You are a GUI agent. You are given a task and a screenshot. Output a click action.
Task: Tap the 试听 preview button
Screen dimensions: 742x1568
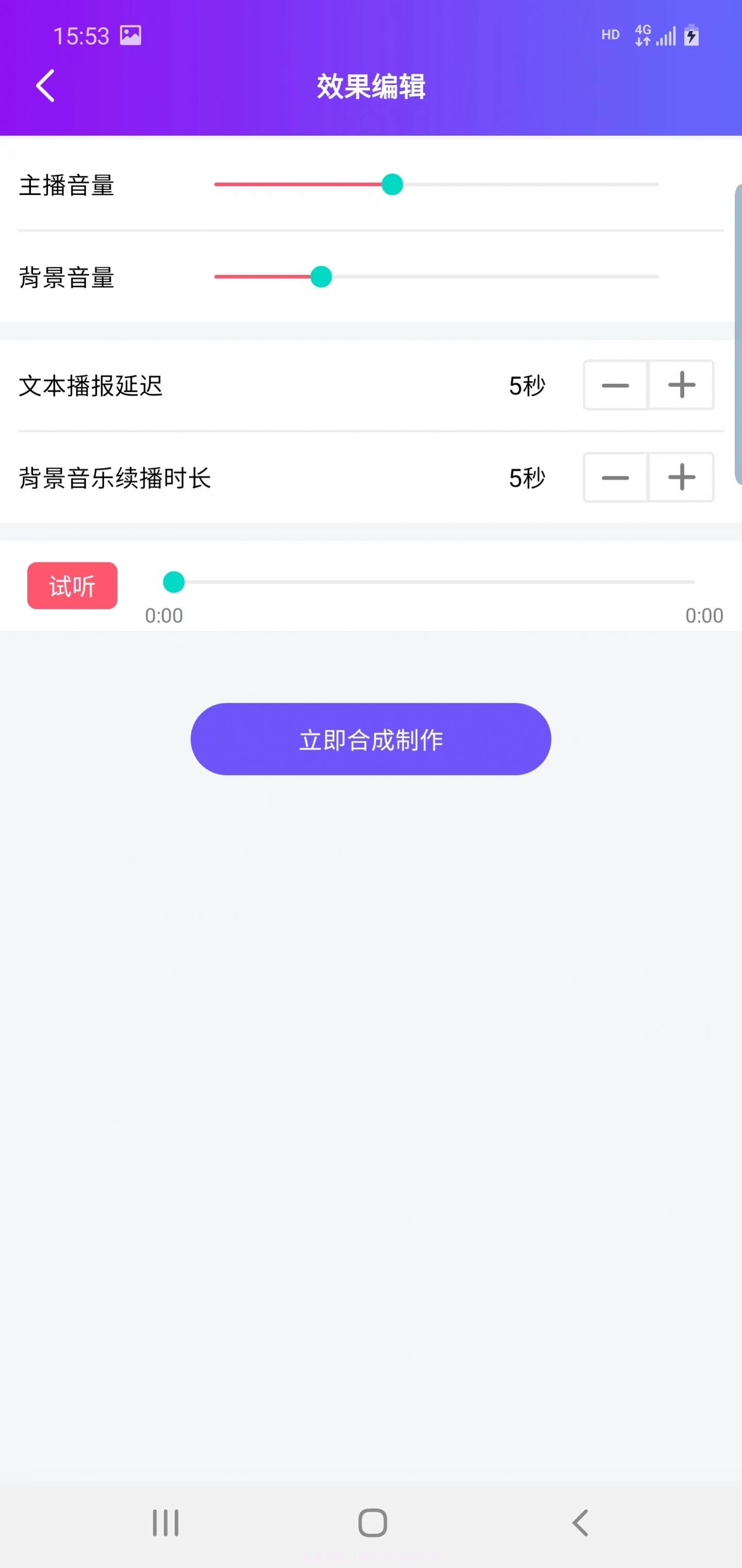tap(72, 586)
